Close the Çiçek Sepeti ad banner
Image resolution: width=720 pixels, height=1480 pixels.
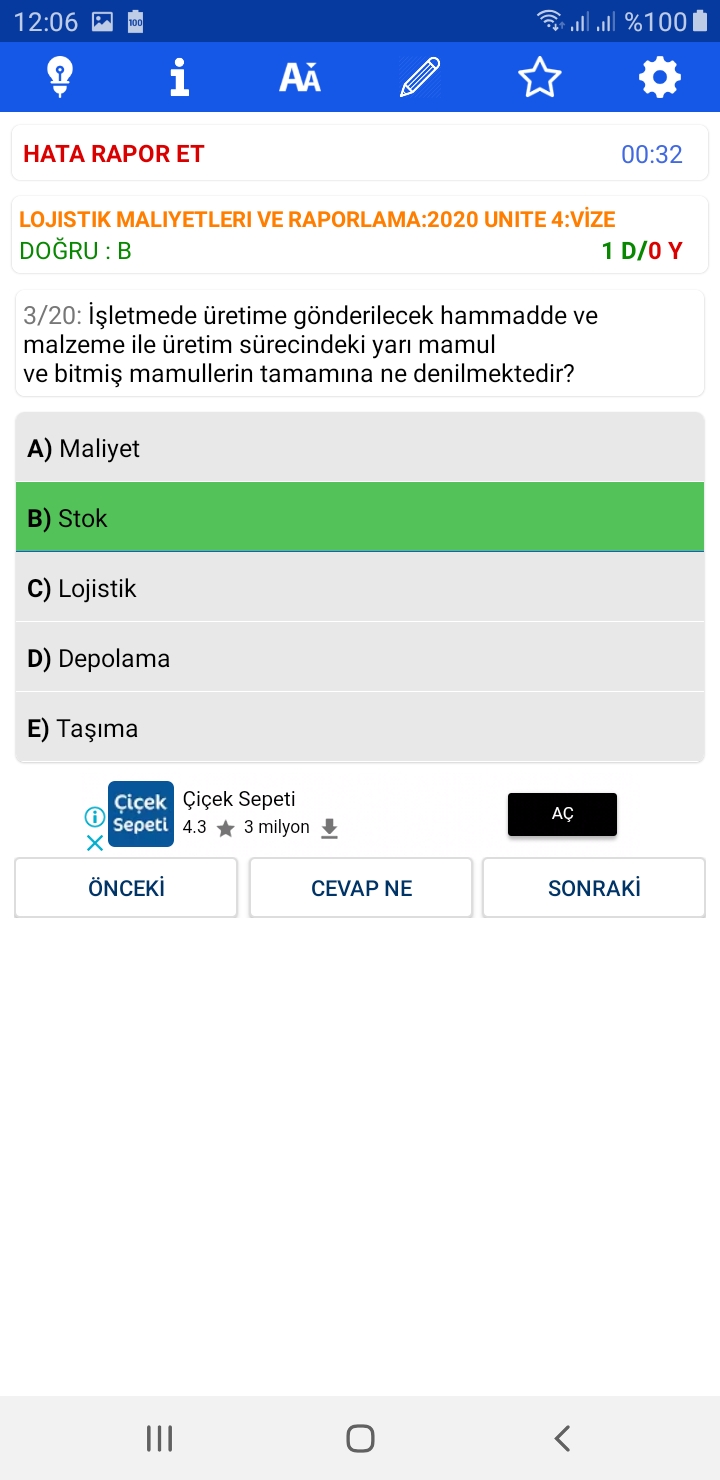95,843
